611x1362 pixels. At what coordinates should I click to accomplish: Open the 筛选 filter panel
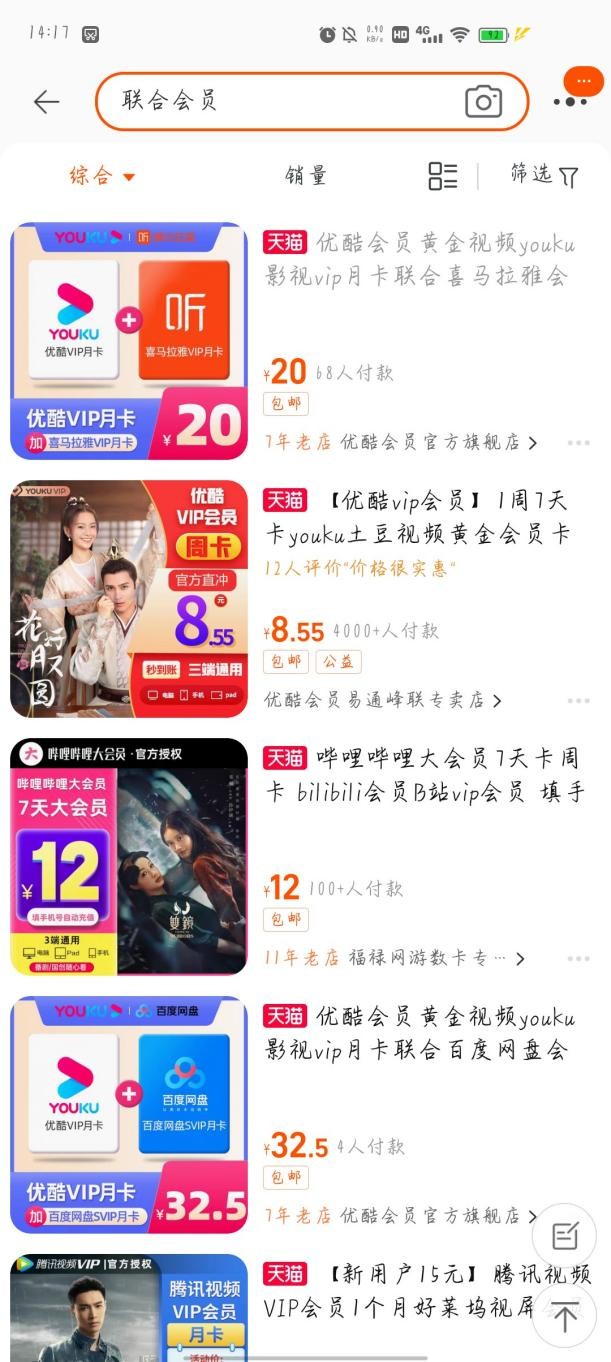pos(544,176)
